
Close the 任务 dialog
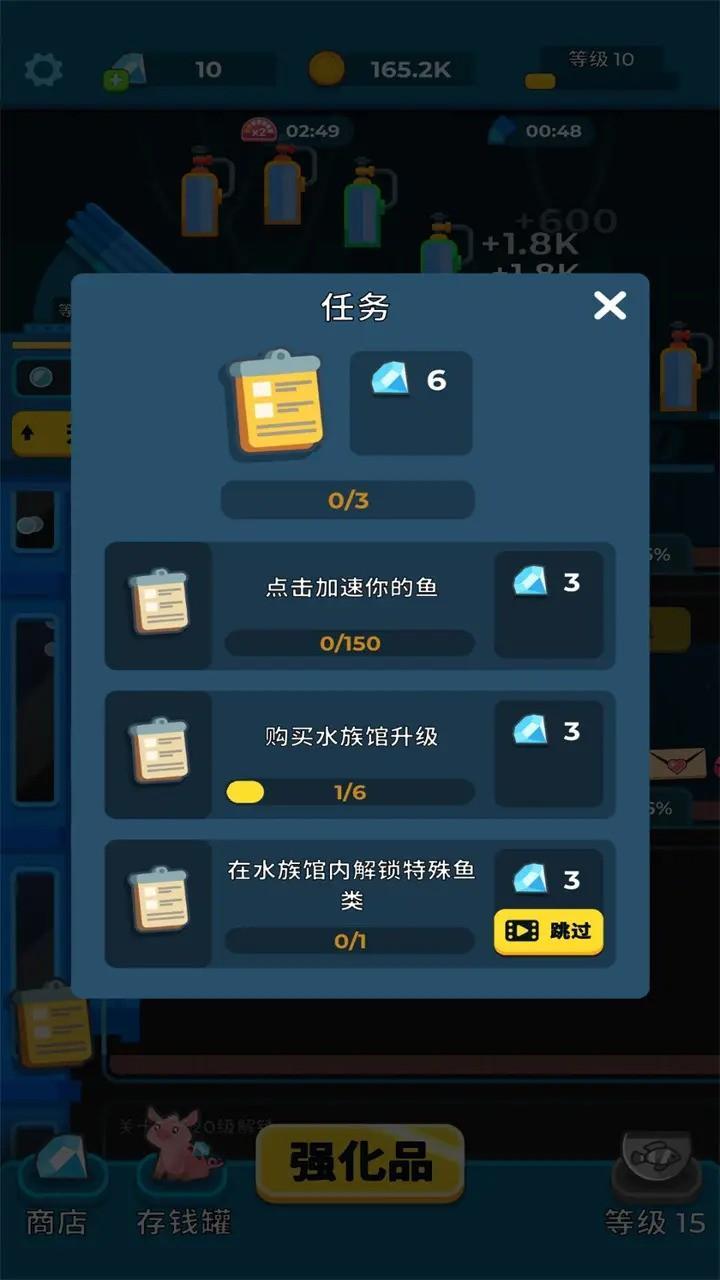click(x=609, y=306)
